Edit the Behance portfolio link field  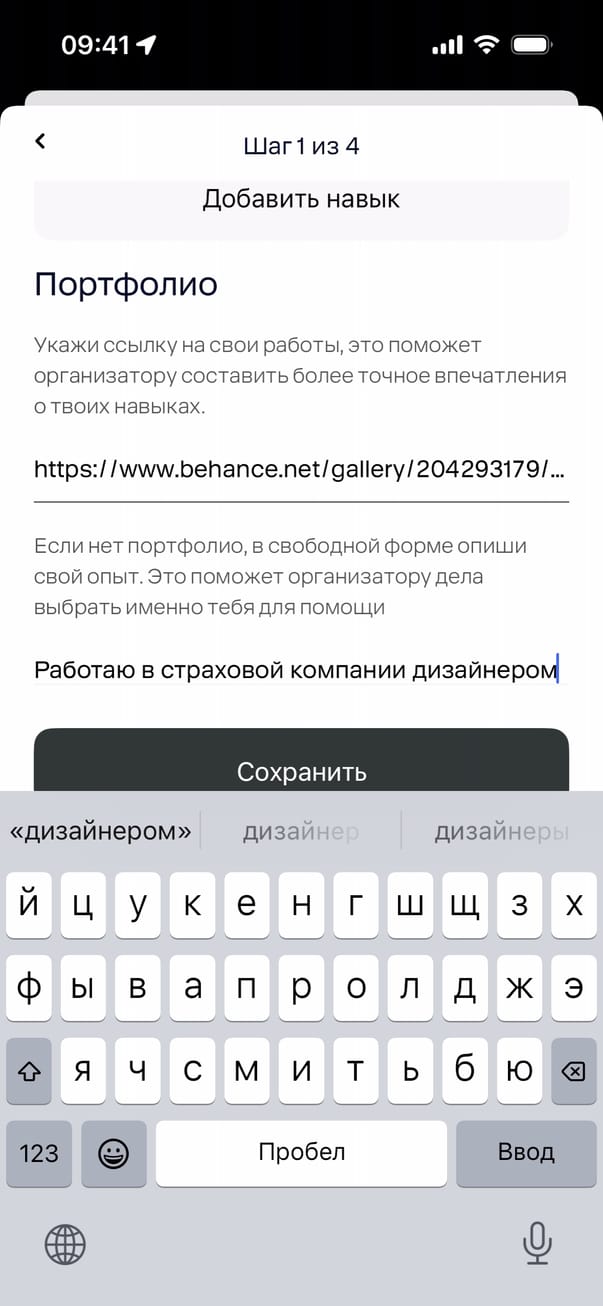(300, 469)
